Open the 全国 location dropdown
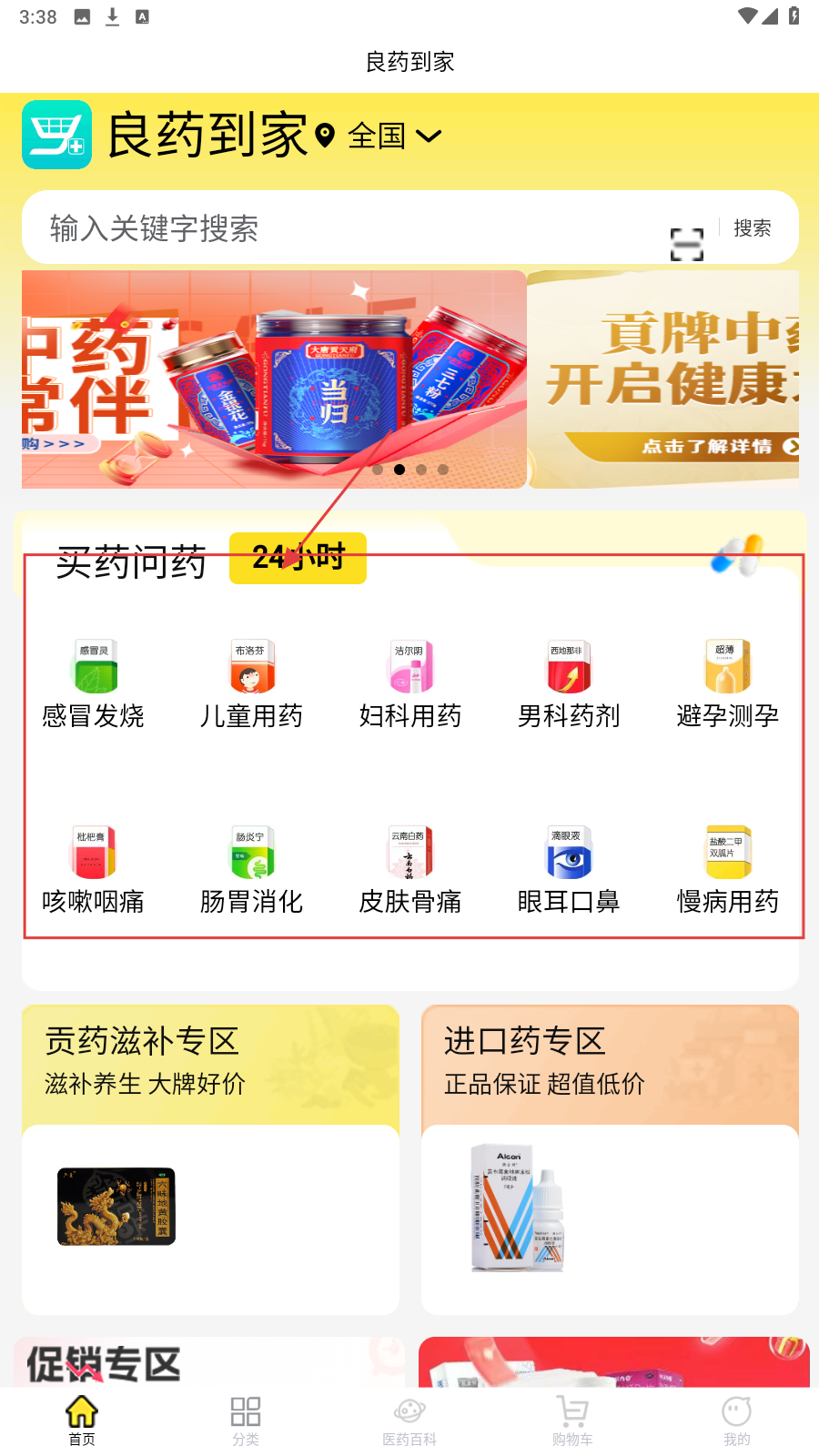The height and width of the screenshot is (1456, 819). coord(393,136)
